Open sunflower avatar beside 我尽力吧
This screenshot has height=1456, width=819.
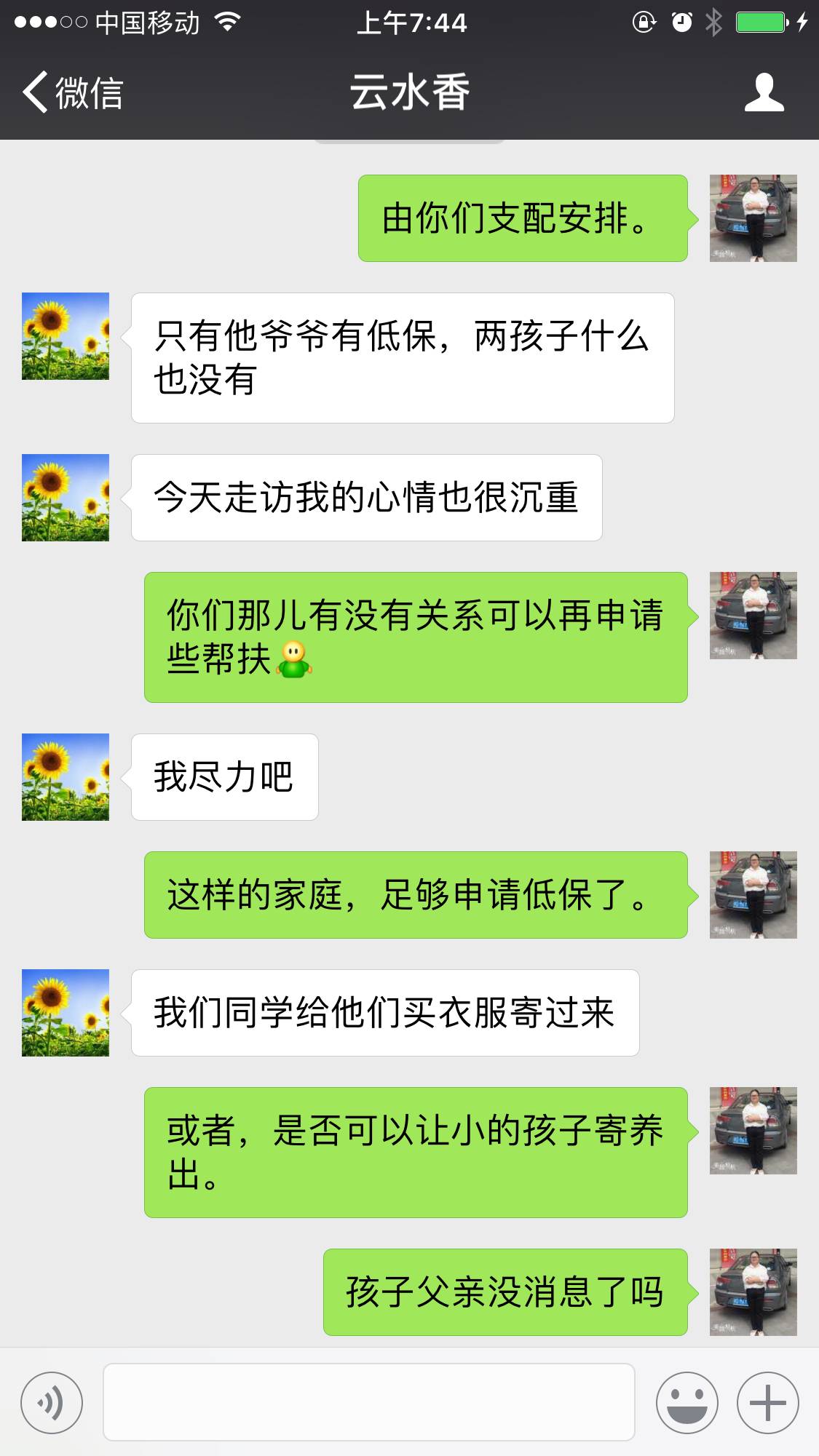tap(66, 777)
